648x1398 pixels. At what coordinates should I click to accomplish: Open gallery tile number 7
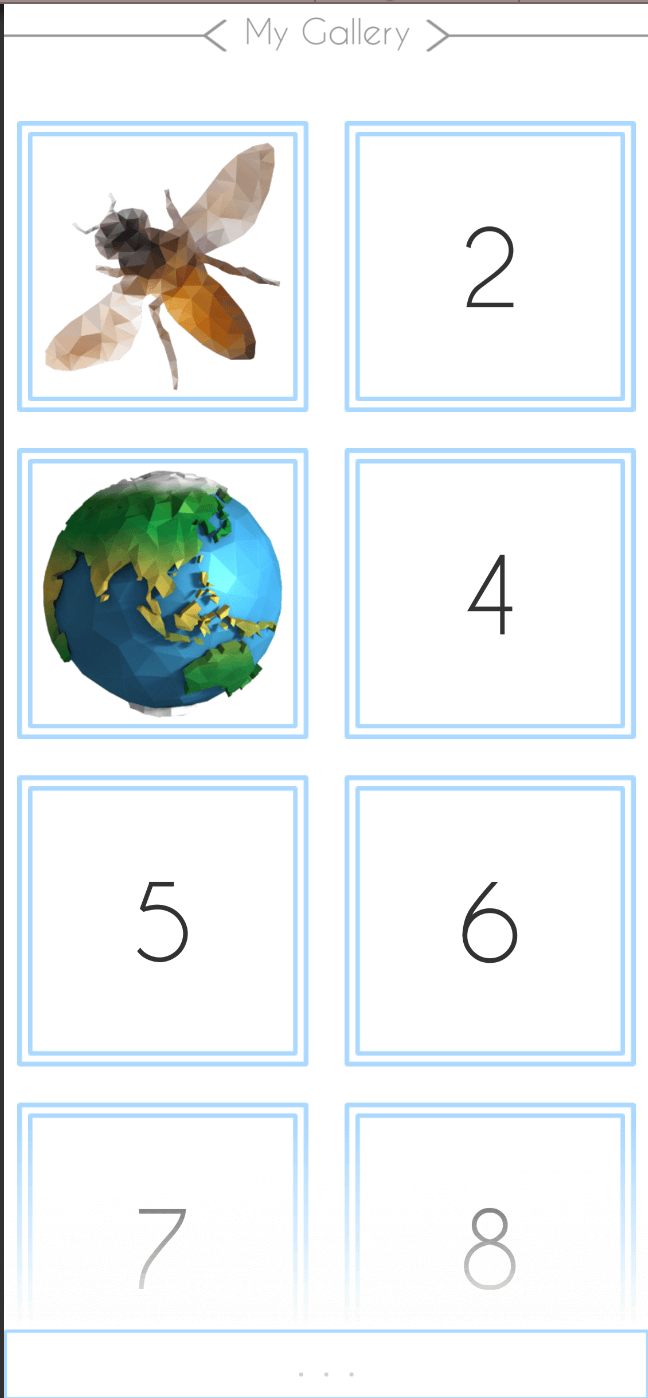point(163,1217)
